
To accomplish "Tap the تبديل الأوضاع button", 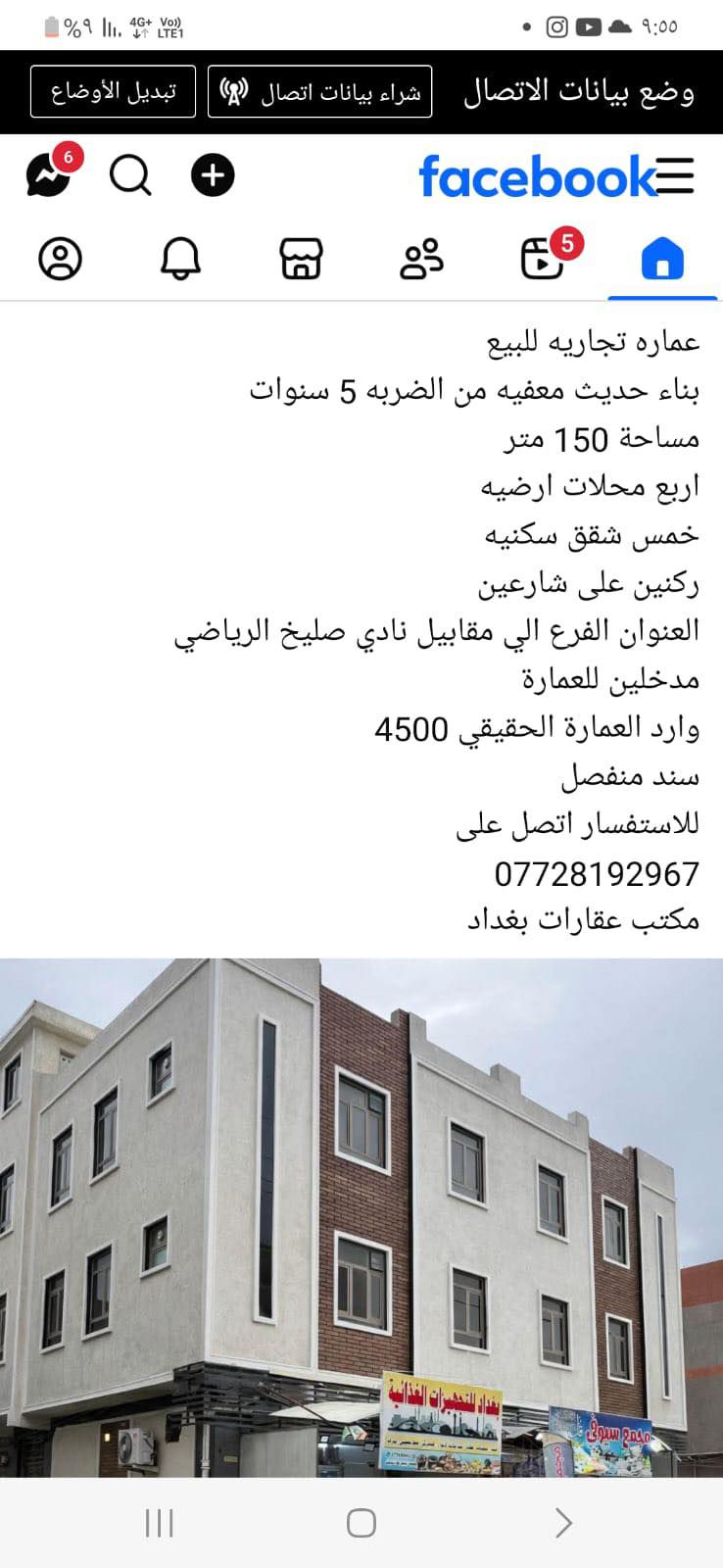I will [113, 92].
